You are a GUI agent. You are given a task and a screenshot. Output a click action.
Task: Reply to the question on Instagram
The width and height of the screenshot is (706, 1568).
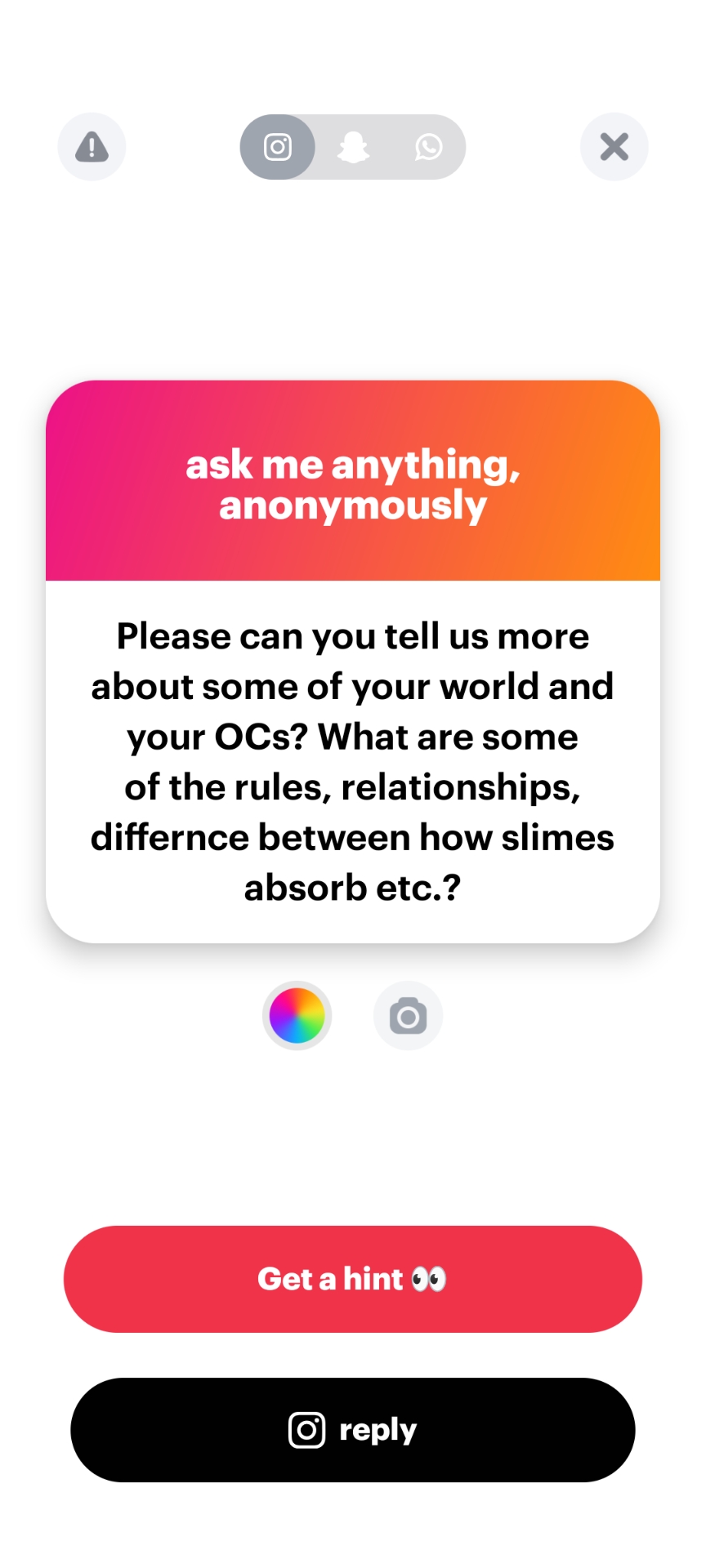click(x=353, y=1430)
